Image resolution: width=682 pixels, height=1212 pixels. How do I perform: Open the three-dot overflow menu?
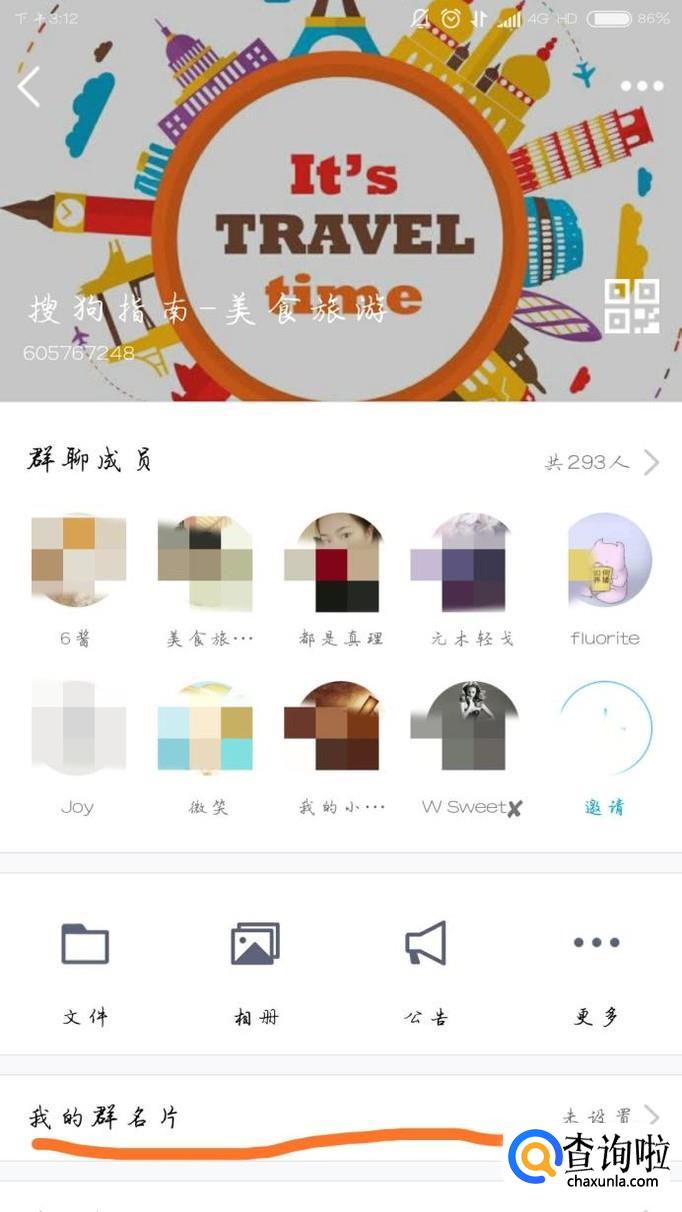641,87
